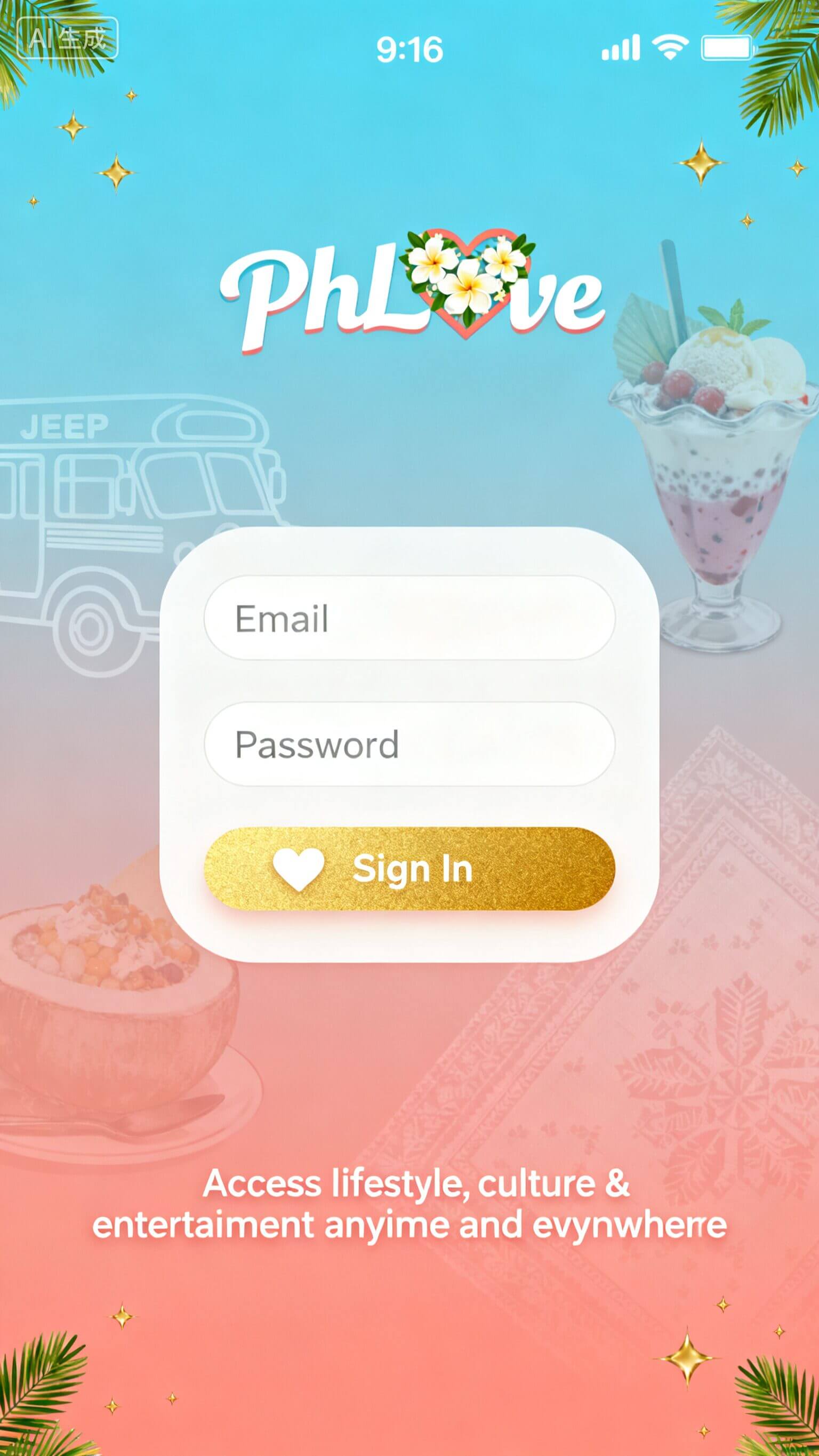Tap the gold Sign In button
819x1456 pixels.
pyautogui.click(x=409, y=869)
